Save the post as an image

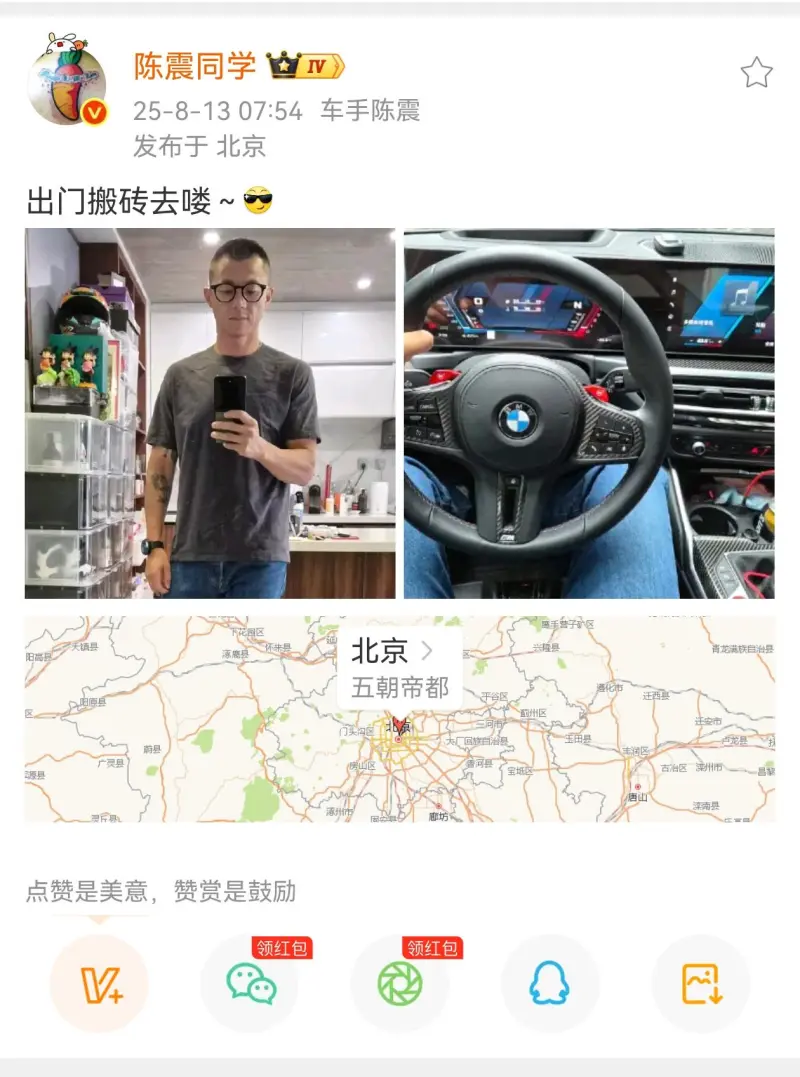coord(701,984)
